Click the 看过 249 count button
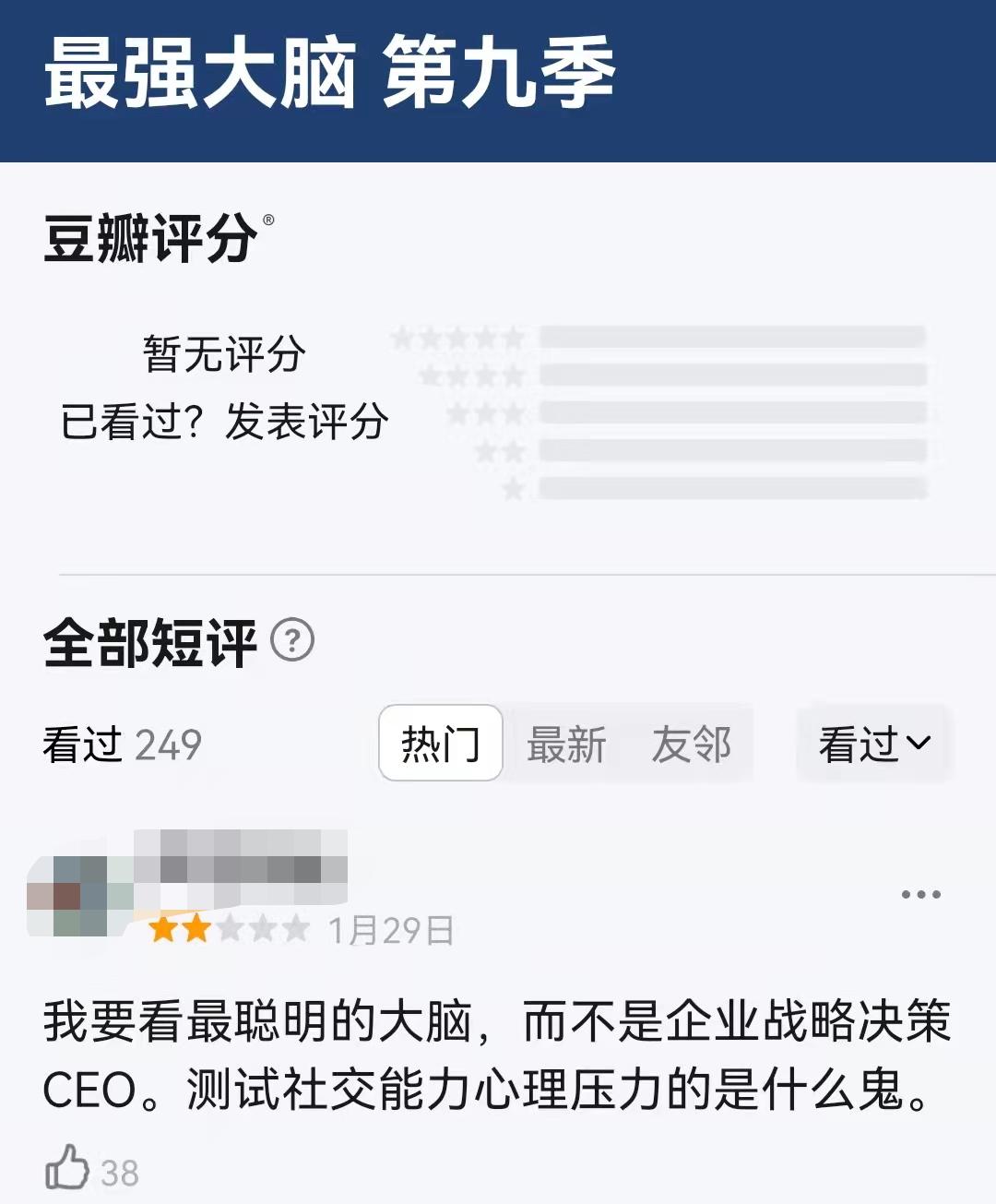 click(125, 743)
